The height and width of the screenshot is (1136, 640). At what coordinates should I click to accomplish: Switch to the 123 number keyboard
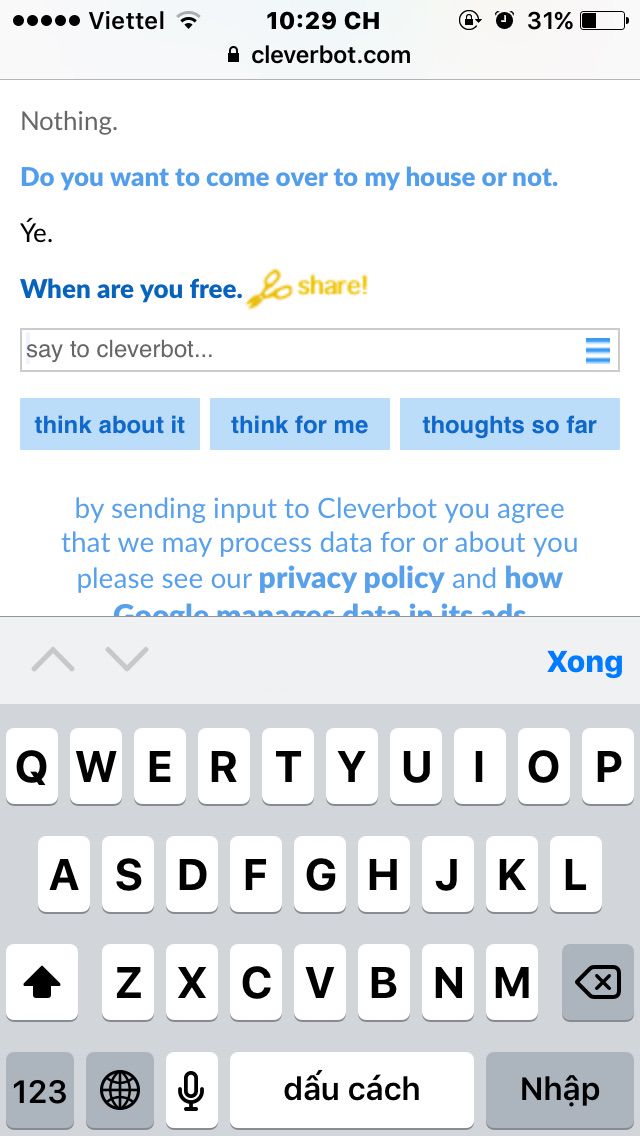point(40,1090)
